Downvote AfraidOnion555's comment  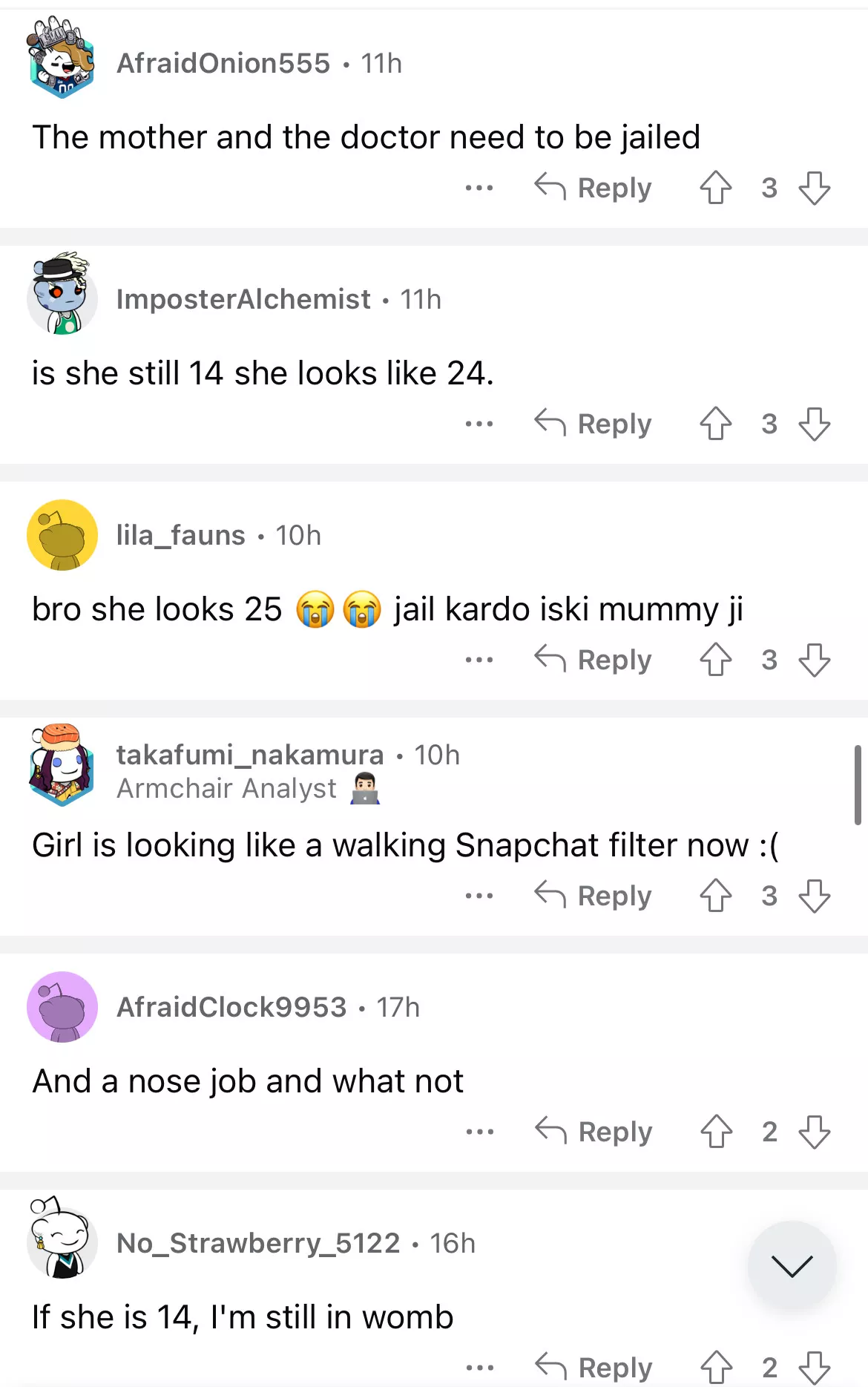(x=814, y=188)
